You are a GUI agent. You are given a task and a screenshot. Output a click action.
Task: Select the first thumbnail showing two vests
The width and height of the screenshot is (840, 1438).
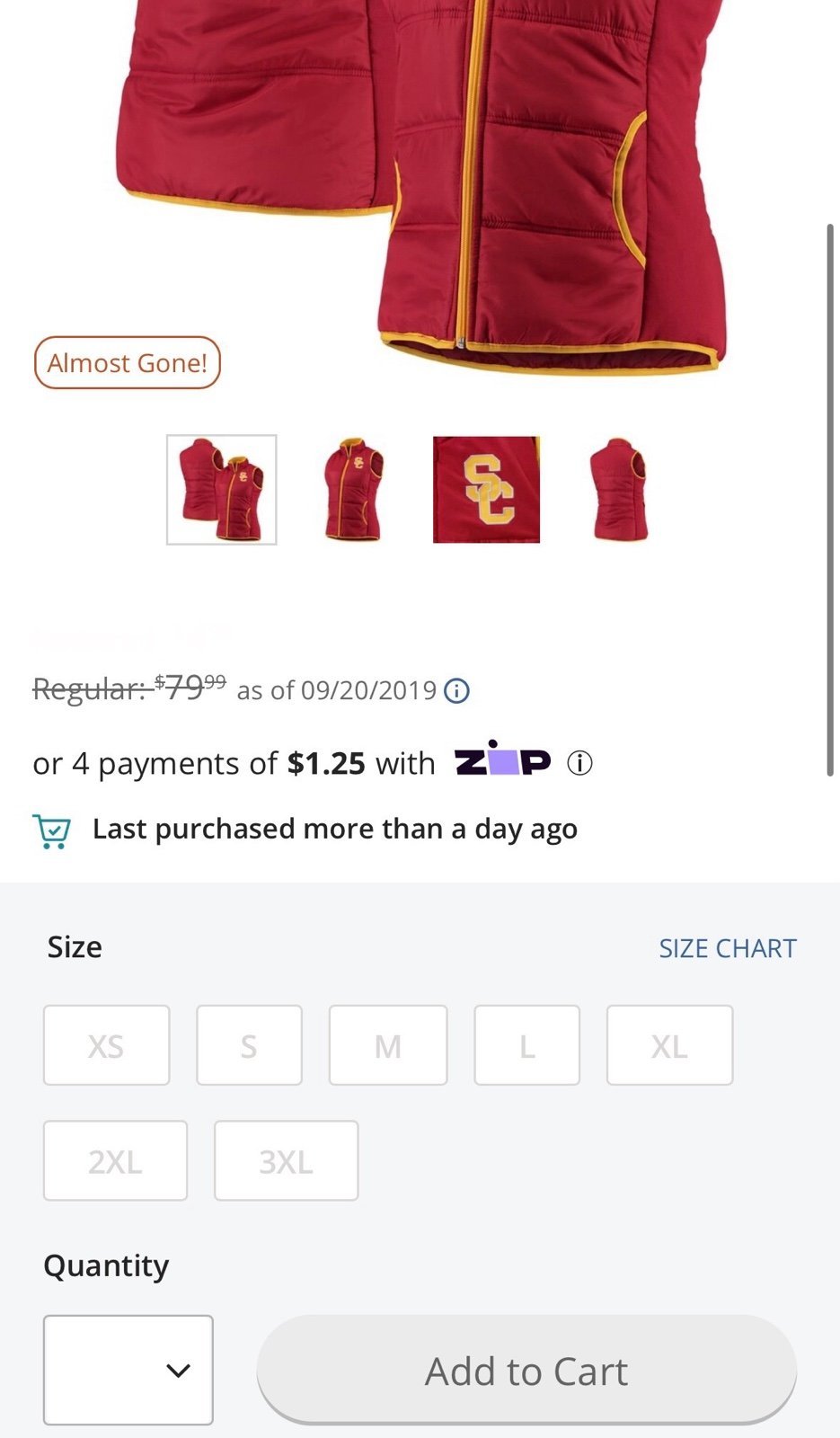pyautogui.click(x=221, y=490)
